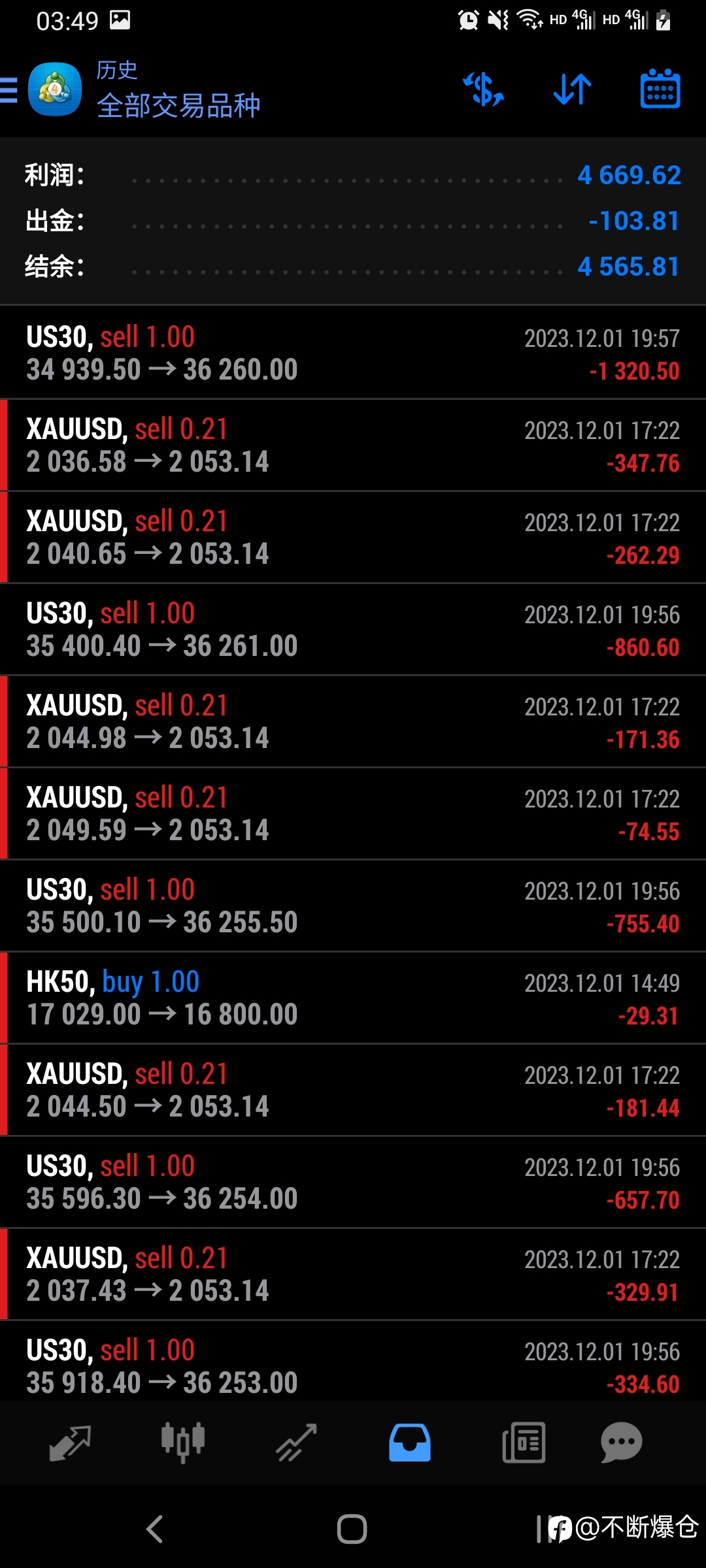Open XAUUSD sell trade losing -329.91
The height and width of the screenshot is (1568, 706).
coord(353,1274)
